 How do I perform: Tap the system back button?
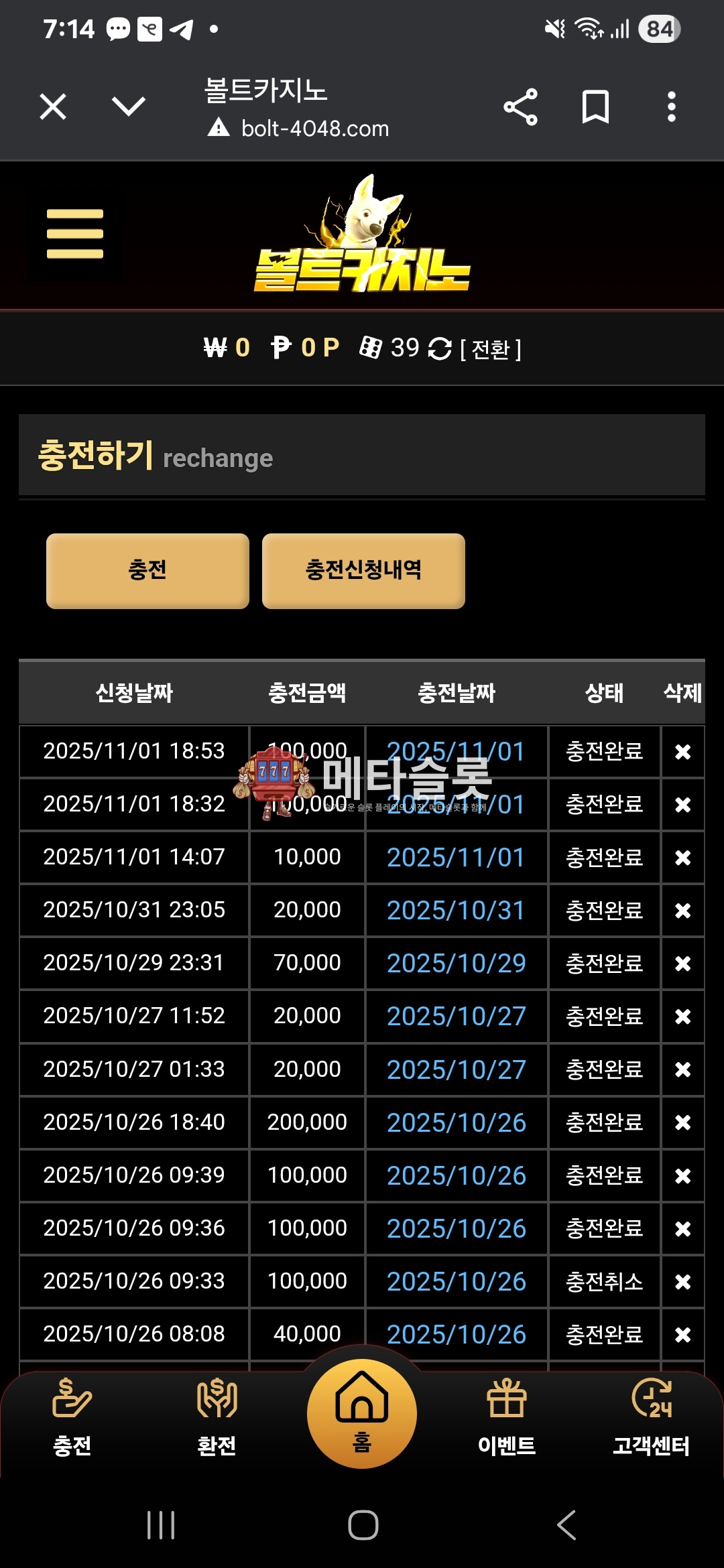[x=566, y=1526]
